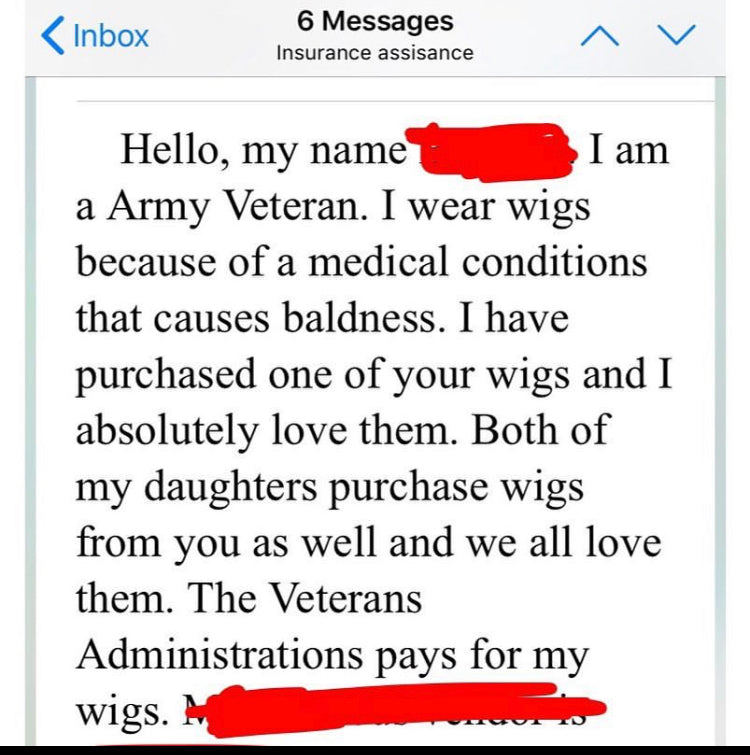Select the Insurance assisance subject line

point(375,53)
